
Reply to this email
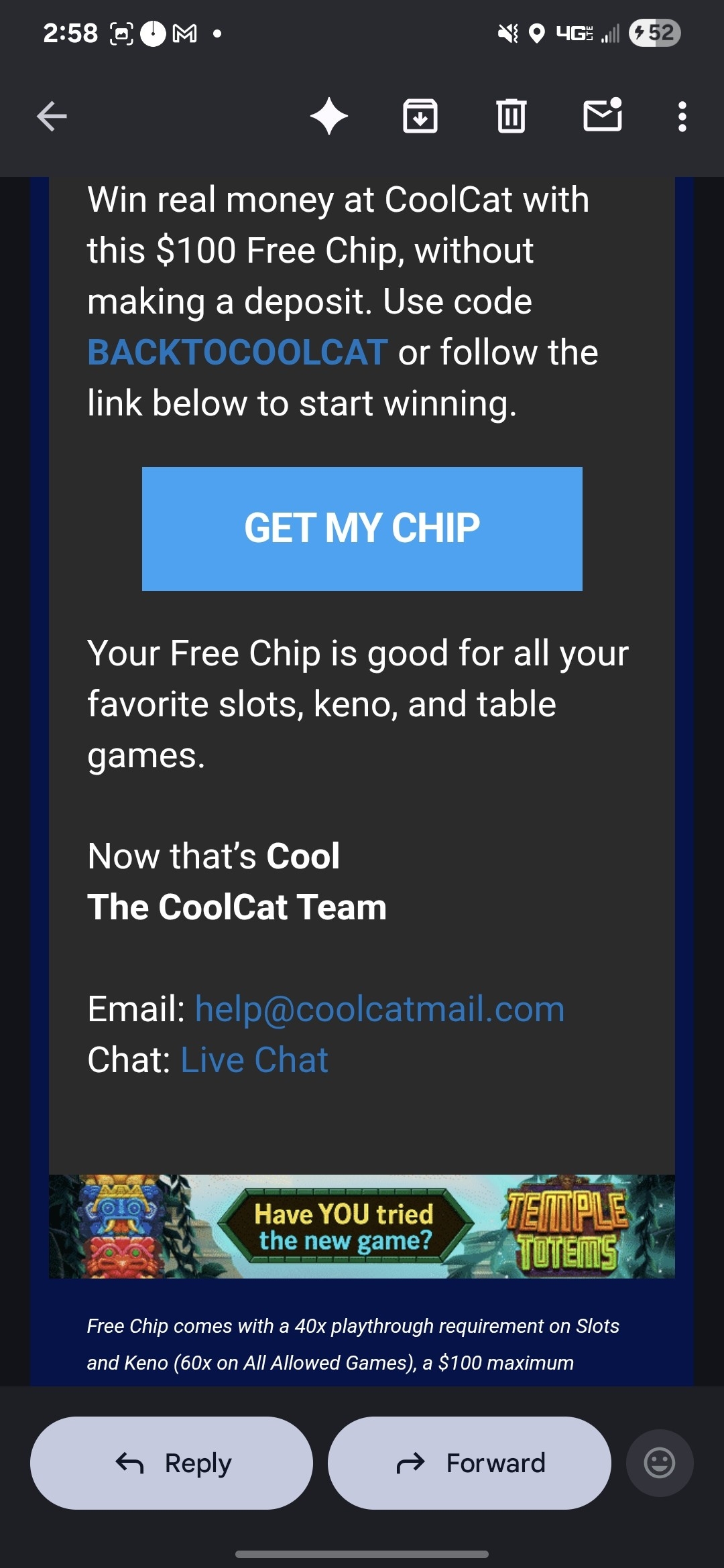(172, 1463)
